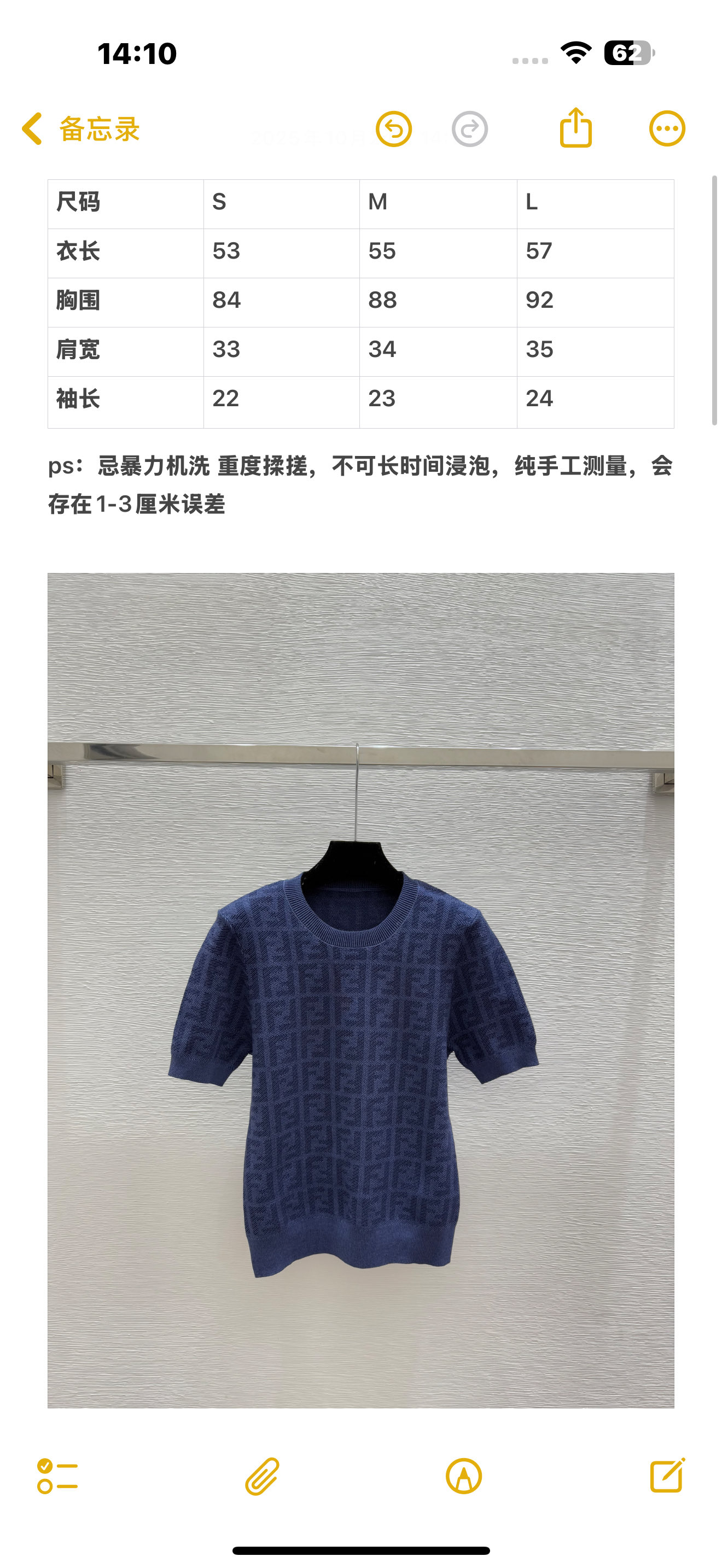Share this note

point(575,128)
